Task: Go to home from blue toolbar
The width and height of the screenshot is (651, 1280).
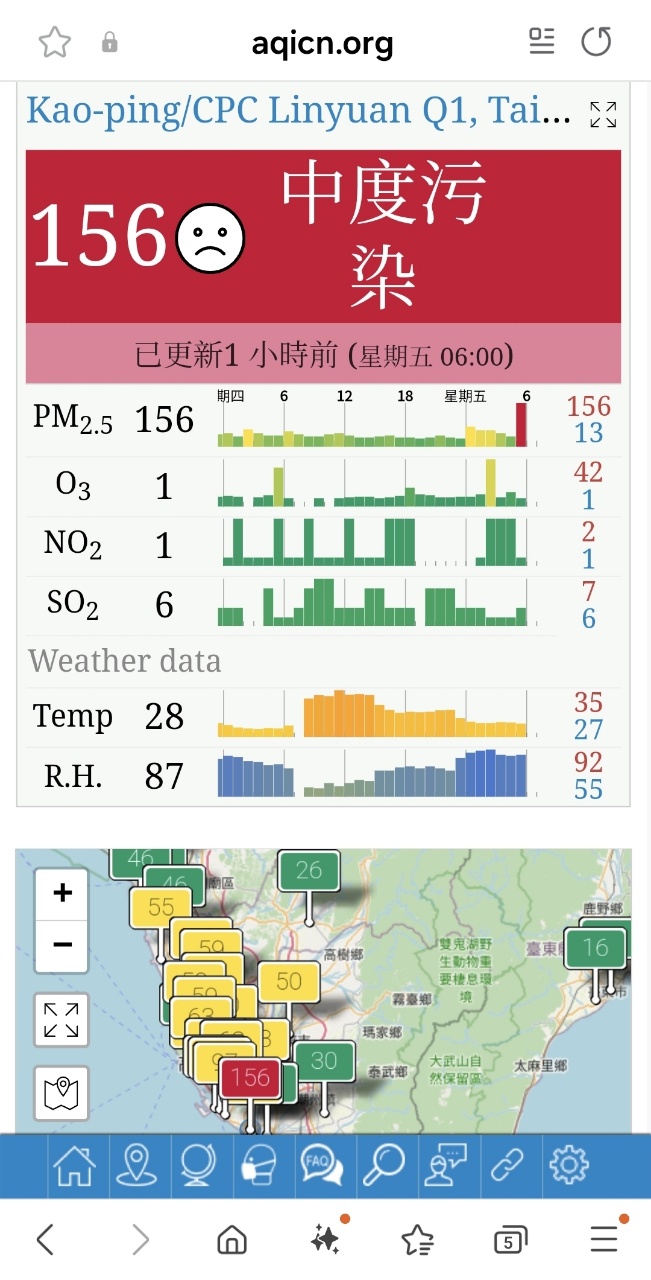Action: (75, 1165)
